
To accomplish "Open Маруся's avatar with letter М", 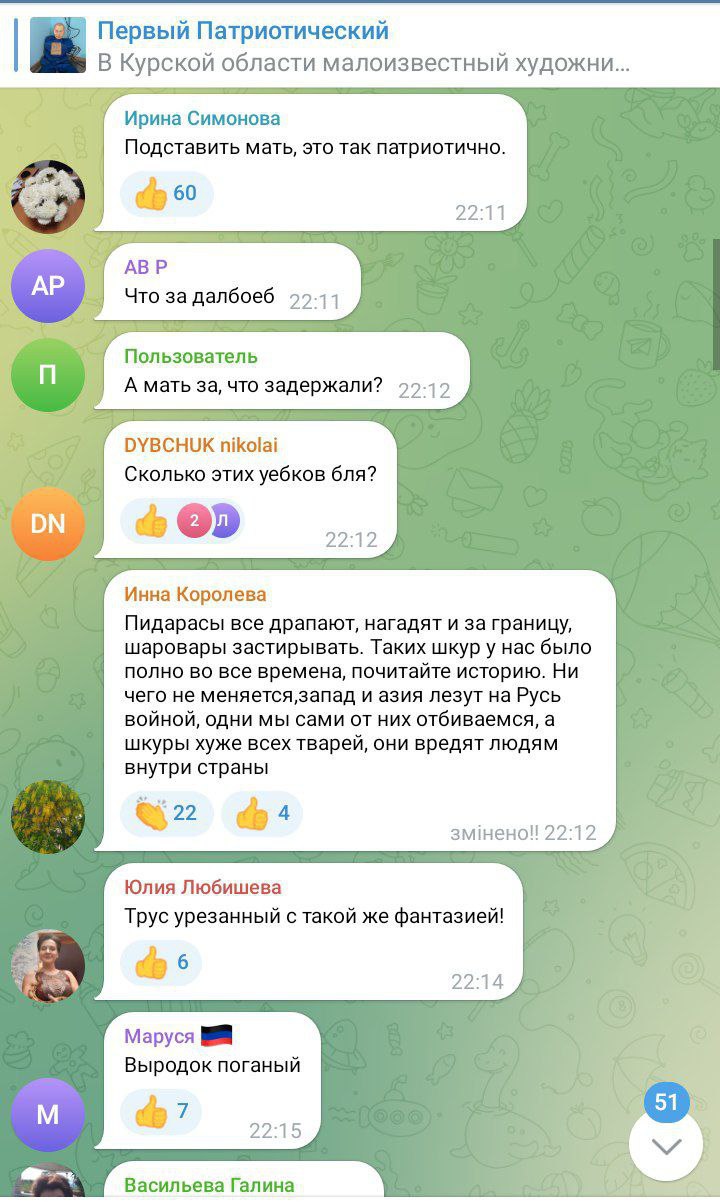I will (x=48, y=1115).
